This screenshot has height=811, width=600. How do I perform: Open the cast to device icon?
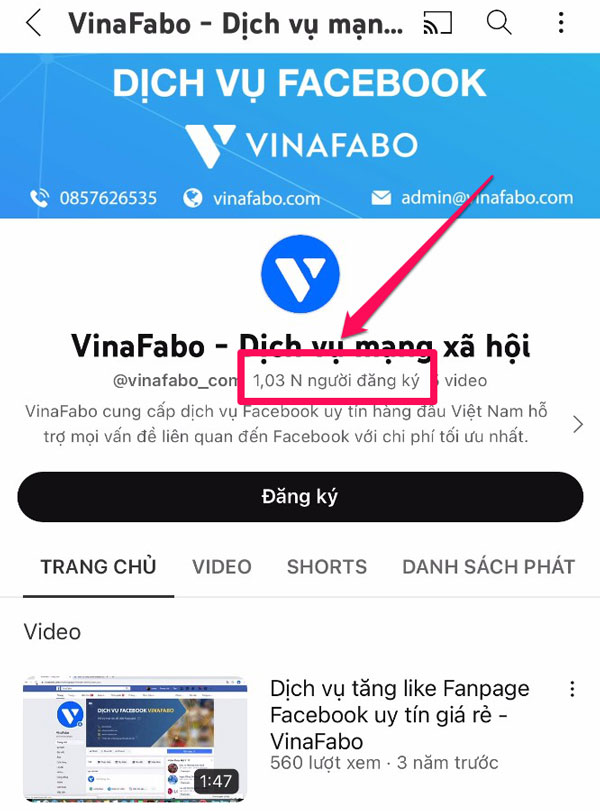click(436, 21)
